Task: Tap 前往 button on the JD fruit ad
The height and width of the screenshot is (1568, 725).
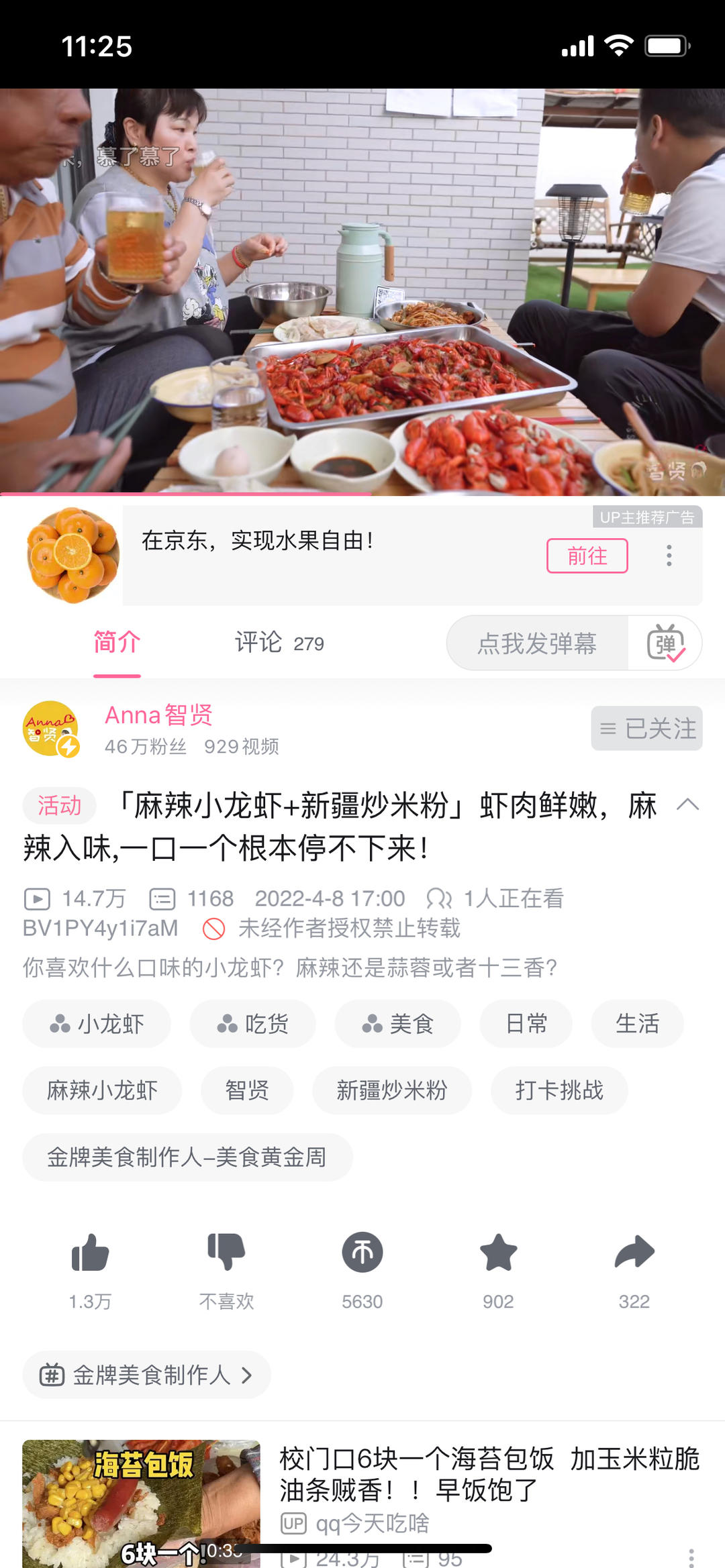Action: tap(587, 556)
